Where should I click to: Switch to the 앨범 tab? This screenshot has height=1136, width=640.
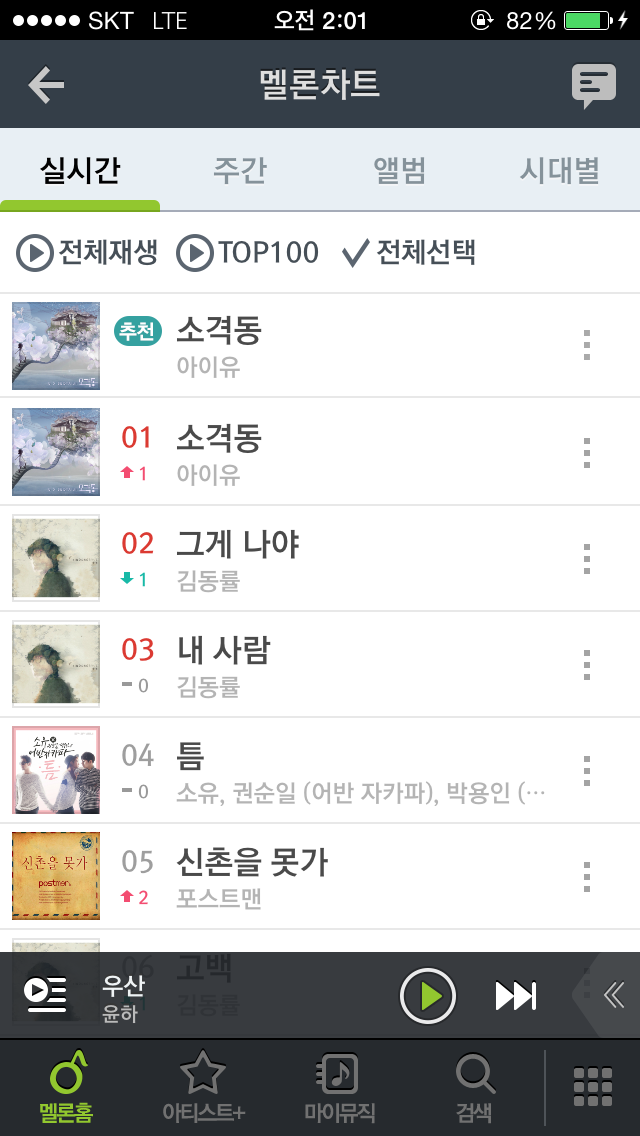coord(400,170)
